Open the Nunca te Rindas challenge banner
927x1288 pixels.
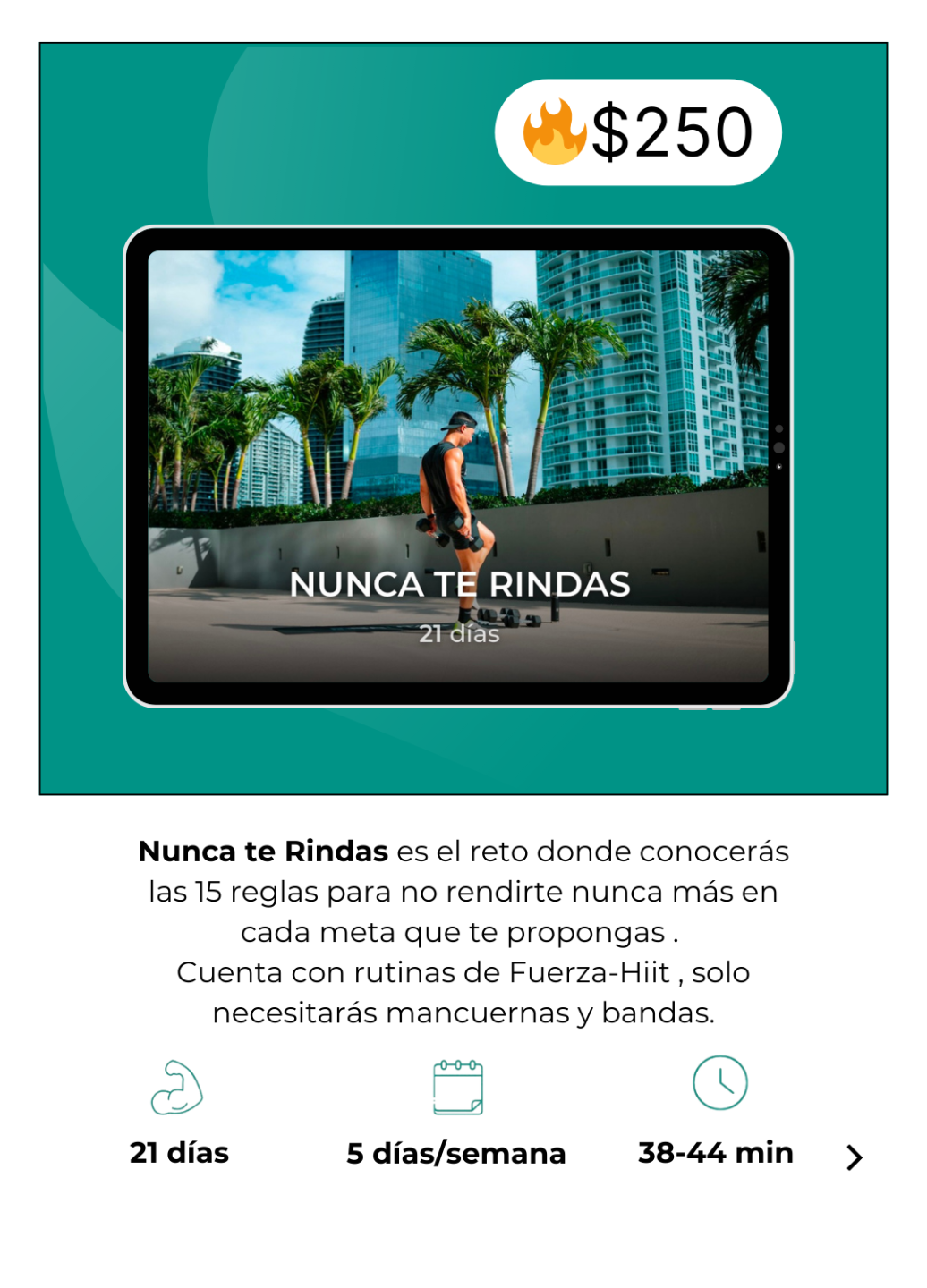(463, 419)
